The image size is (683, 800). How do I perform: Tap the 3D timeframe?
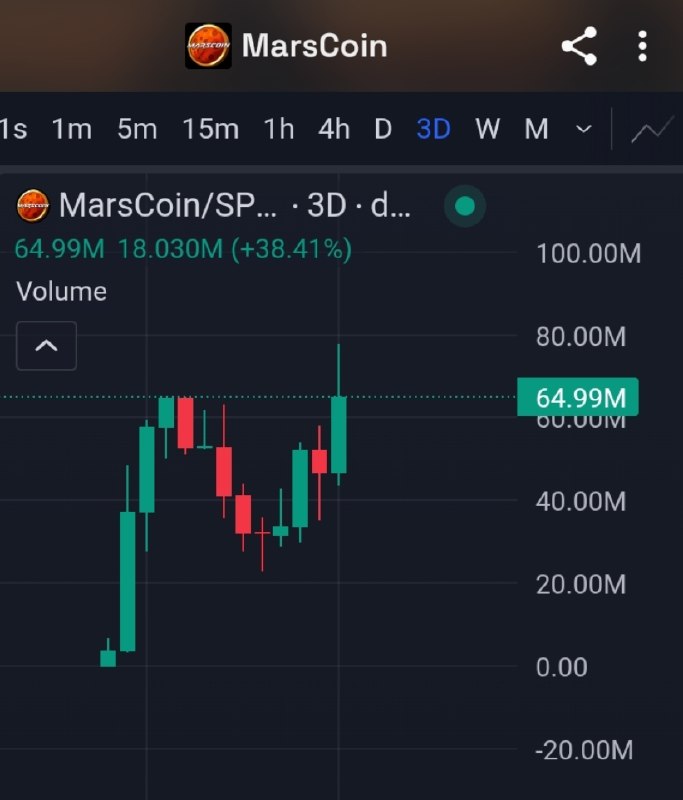click(434, 129)
